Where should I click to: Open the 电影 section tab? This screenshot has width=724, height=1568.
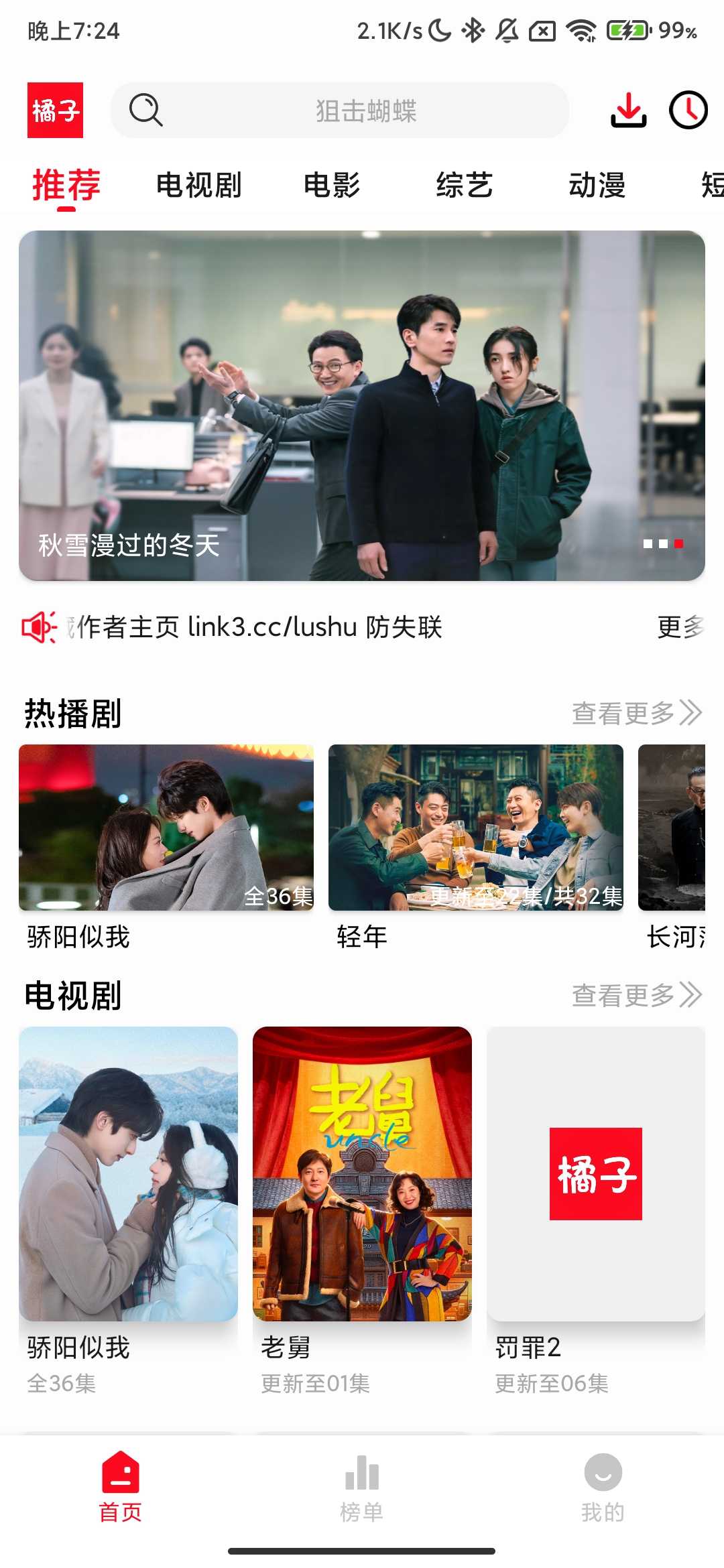[x=333, y=186]
